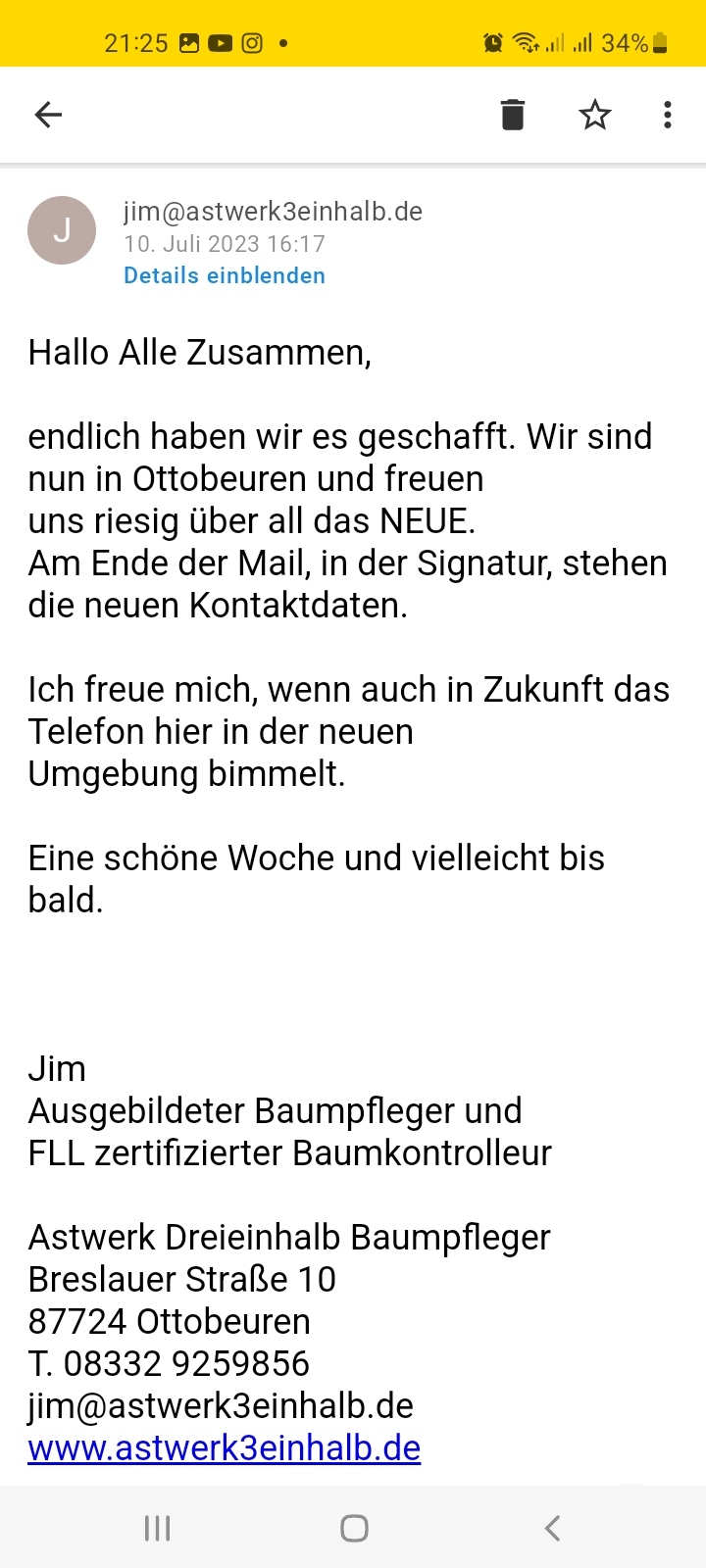Tap the sender avatar with letter J

tap(62, 230)
